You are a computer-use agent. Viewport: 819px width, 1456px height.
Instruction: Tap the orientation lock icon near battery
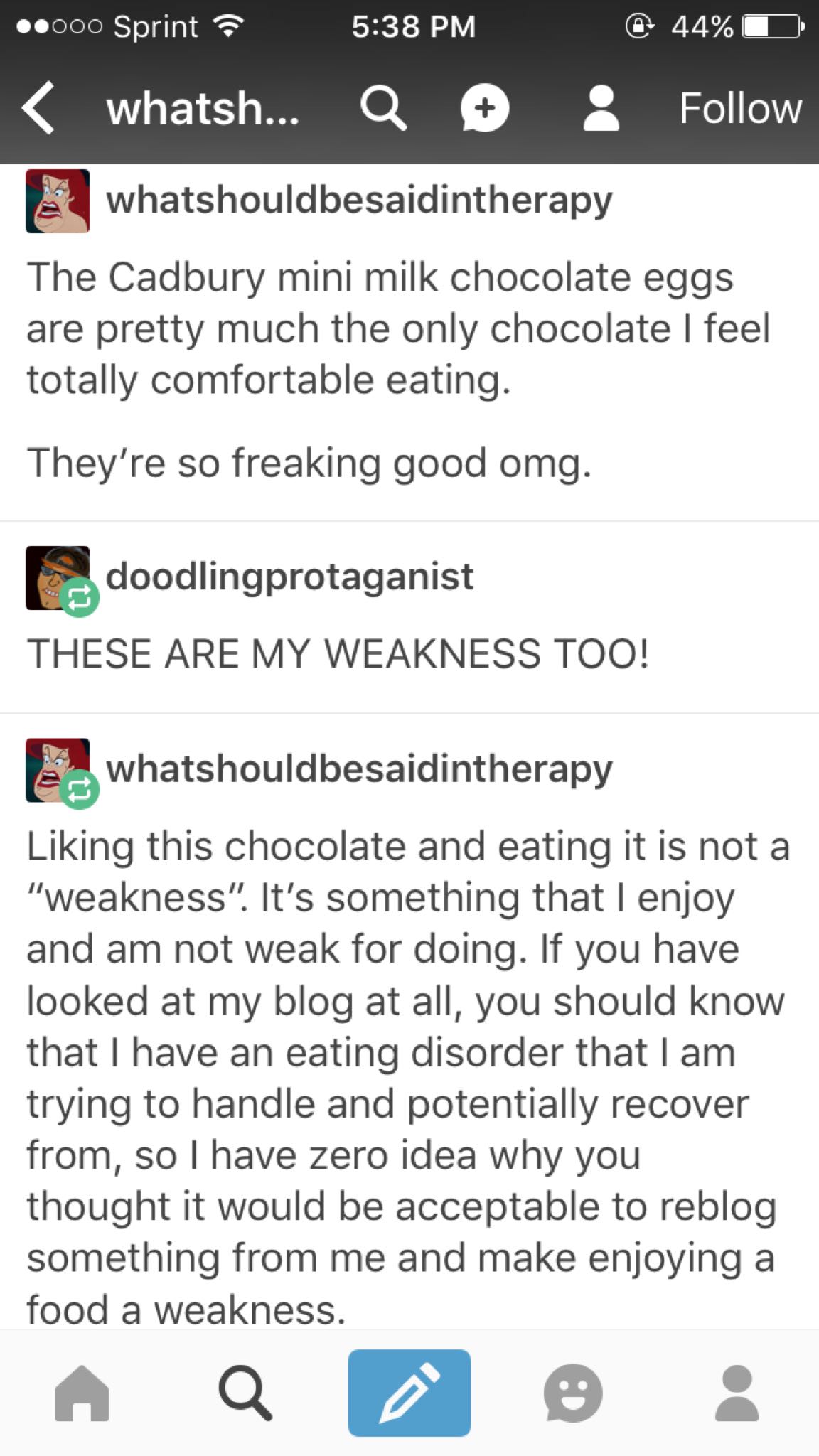pos(638,26)
